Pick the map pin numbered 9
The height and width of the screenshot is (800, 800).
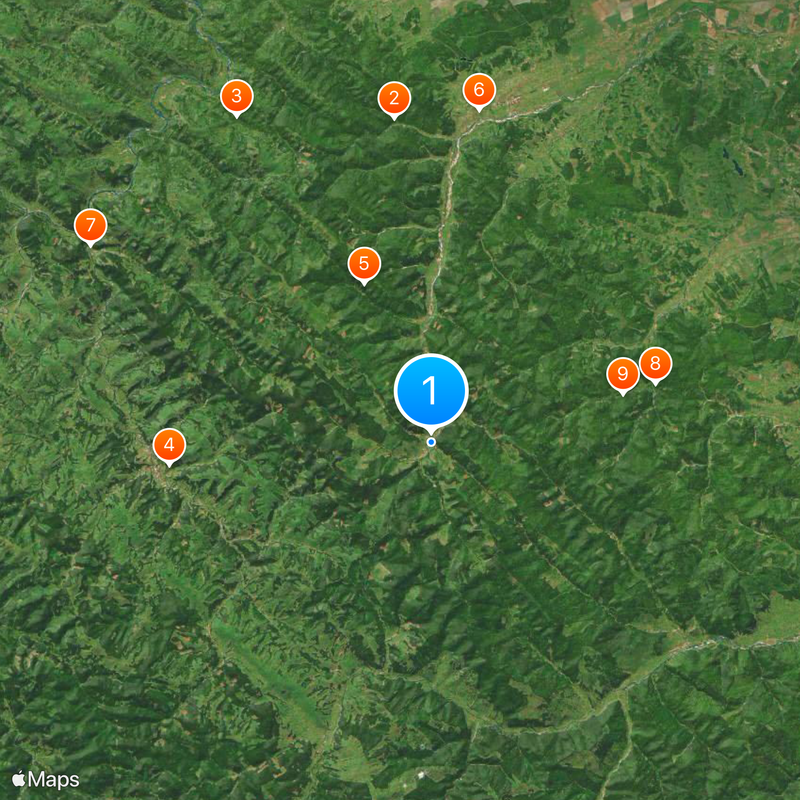[623, 374]
